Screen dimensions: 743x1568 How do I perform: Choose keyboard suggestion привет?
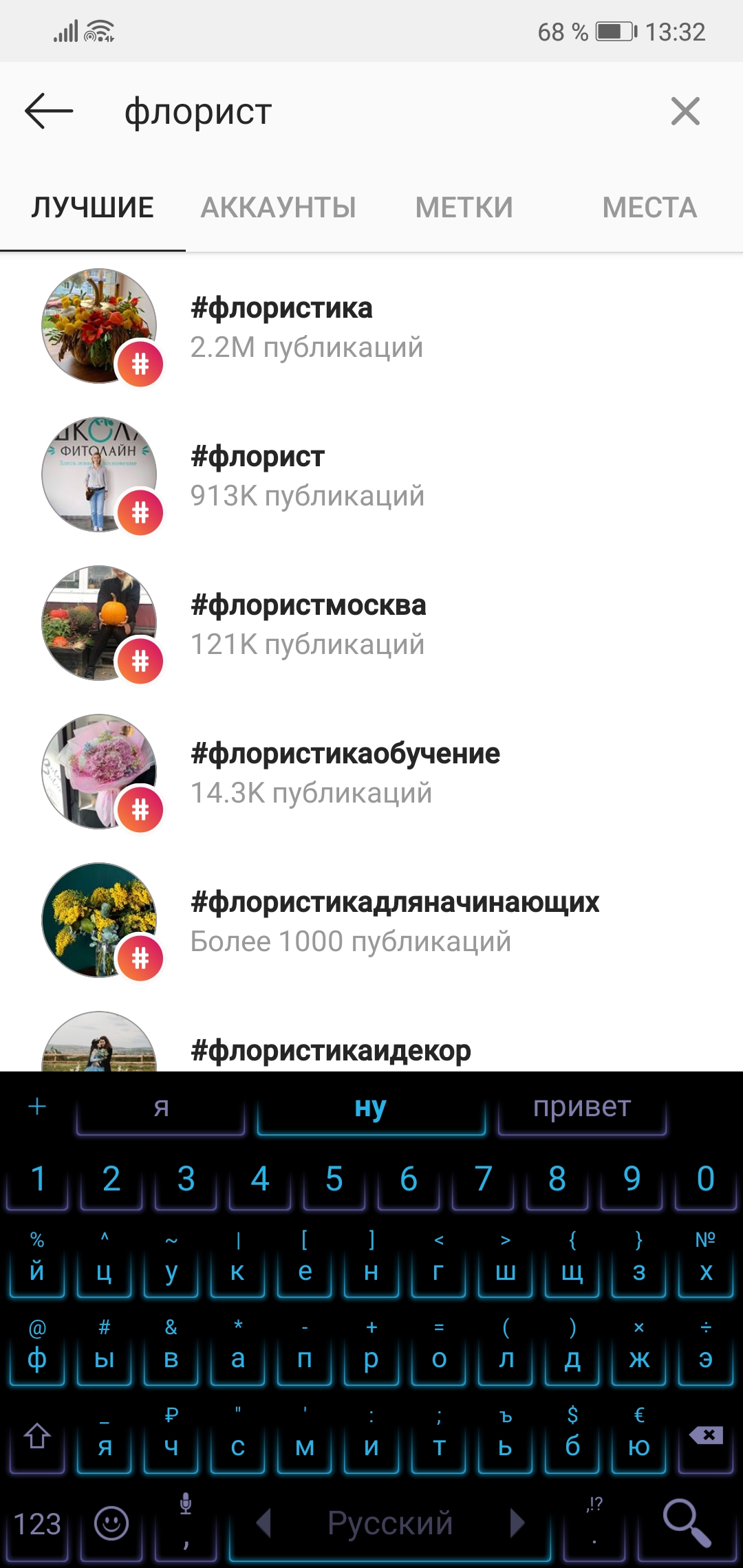pos(582,1107)
